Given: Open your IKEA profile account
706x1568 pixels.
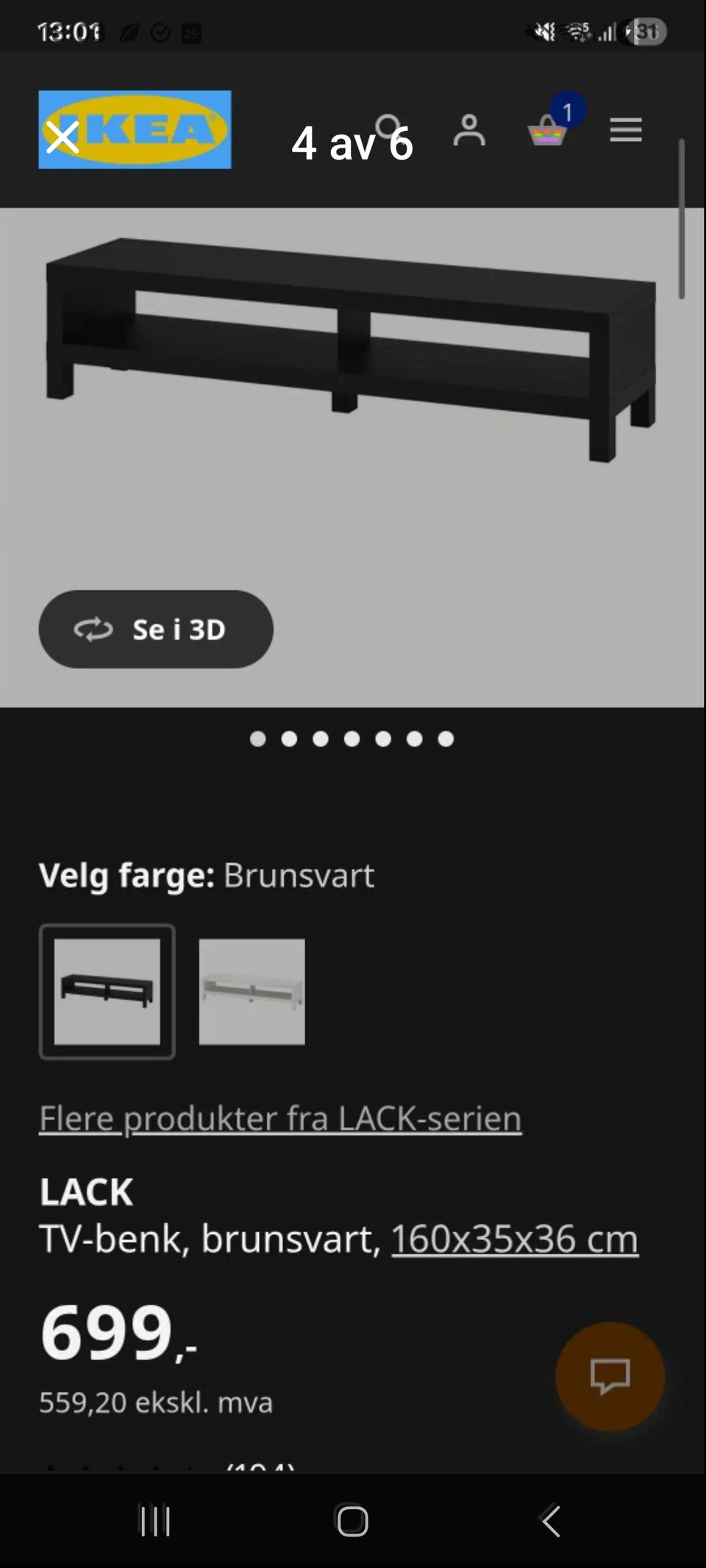Looking at the screenshot, I should pos(470,131).
